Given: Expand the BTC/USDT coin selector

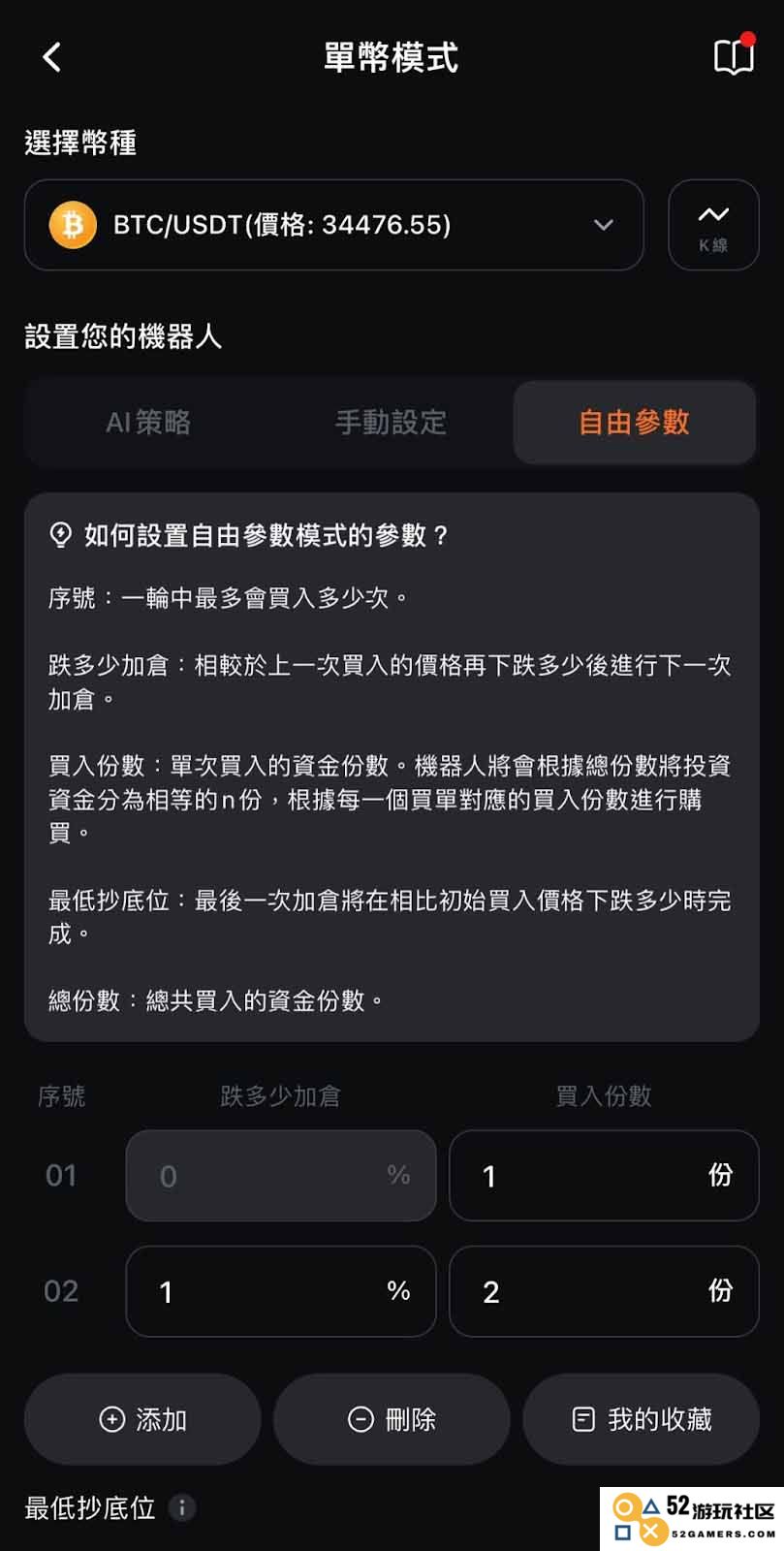Looking at the screenshot, I should 334,225.
